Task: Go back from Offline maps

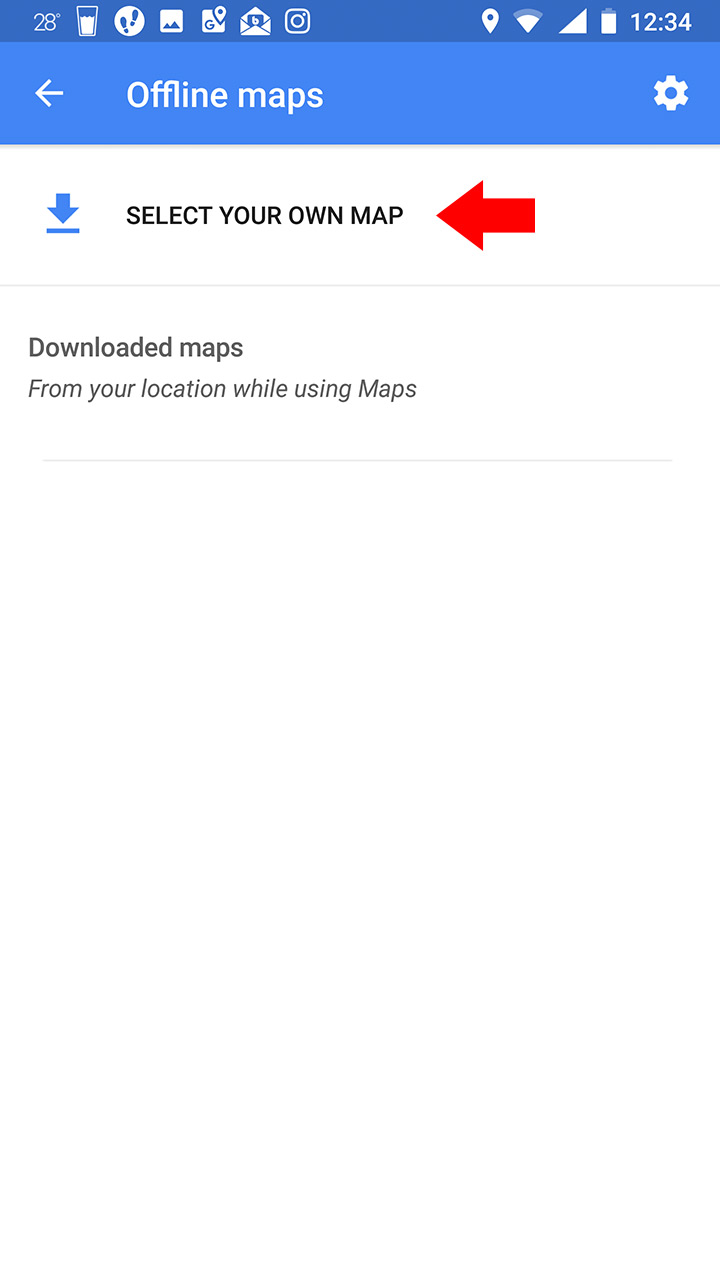Action: pyautogui.click(x=49, y=94)
